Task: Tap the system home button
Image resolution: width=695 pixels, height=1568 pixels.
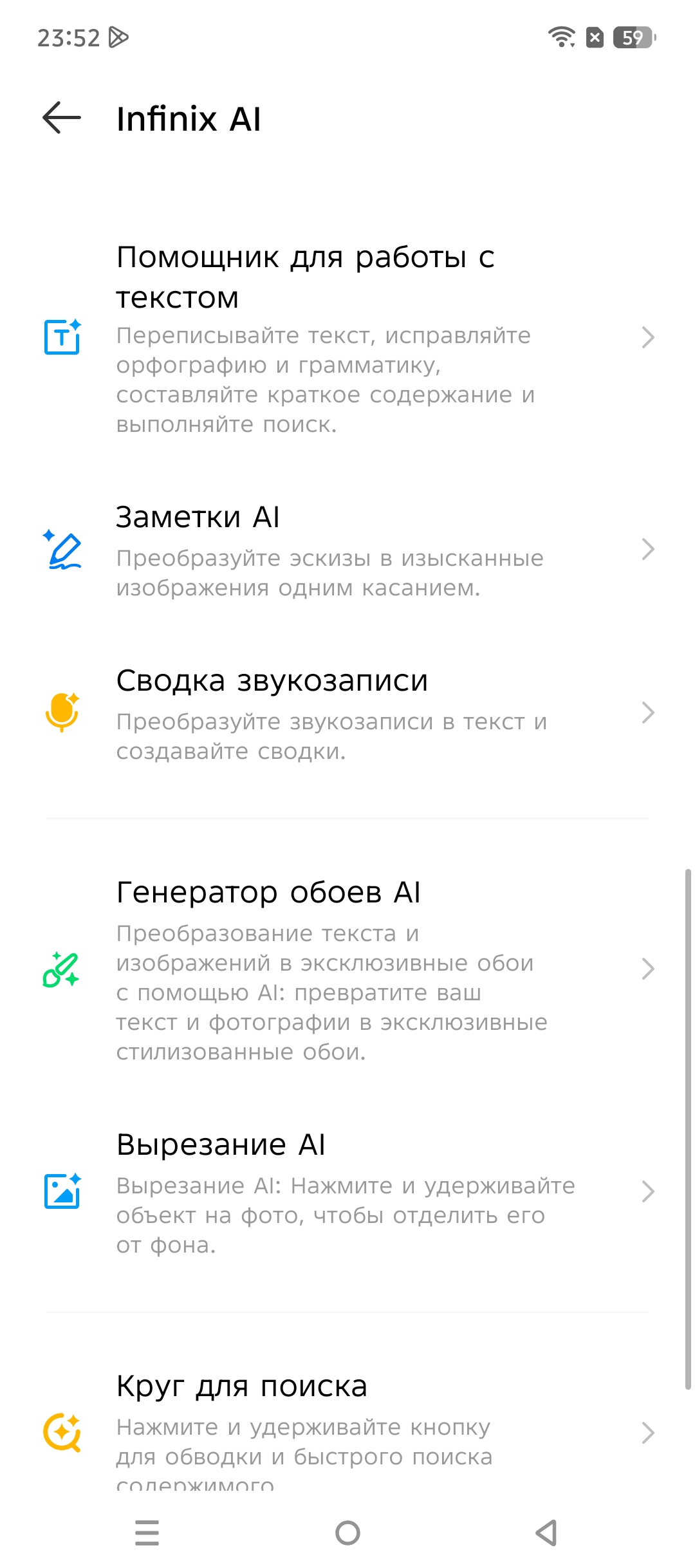Action: tap(347, 1533)
